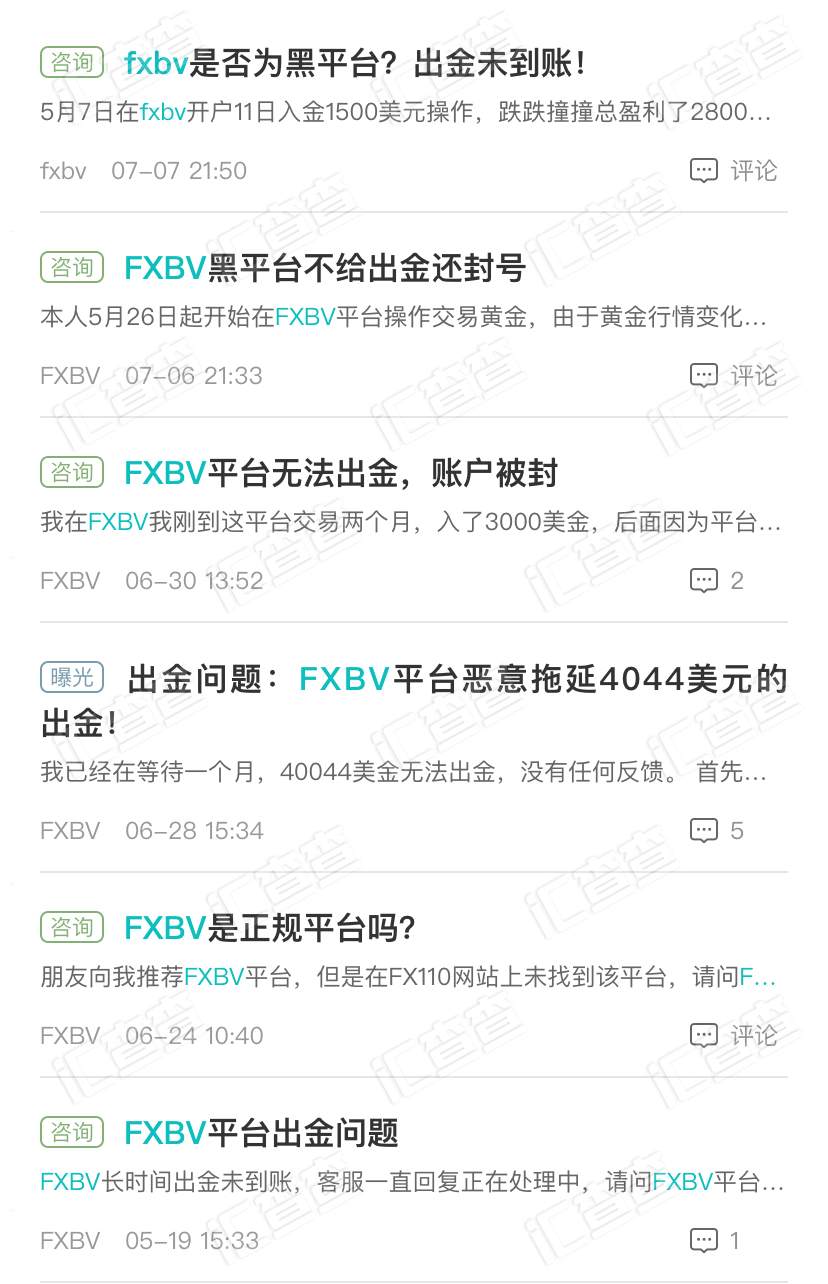Image resolution: width=828 pixels, height=1284 pixels.
Task: View the 5 comments on the 4044美元 post
Action: click(717, 830)
